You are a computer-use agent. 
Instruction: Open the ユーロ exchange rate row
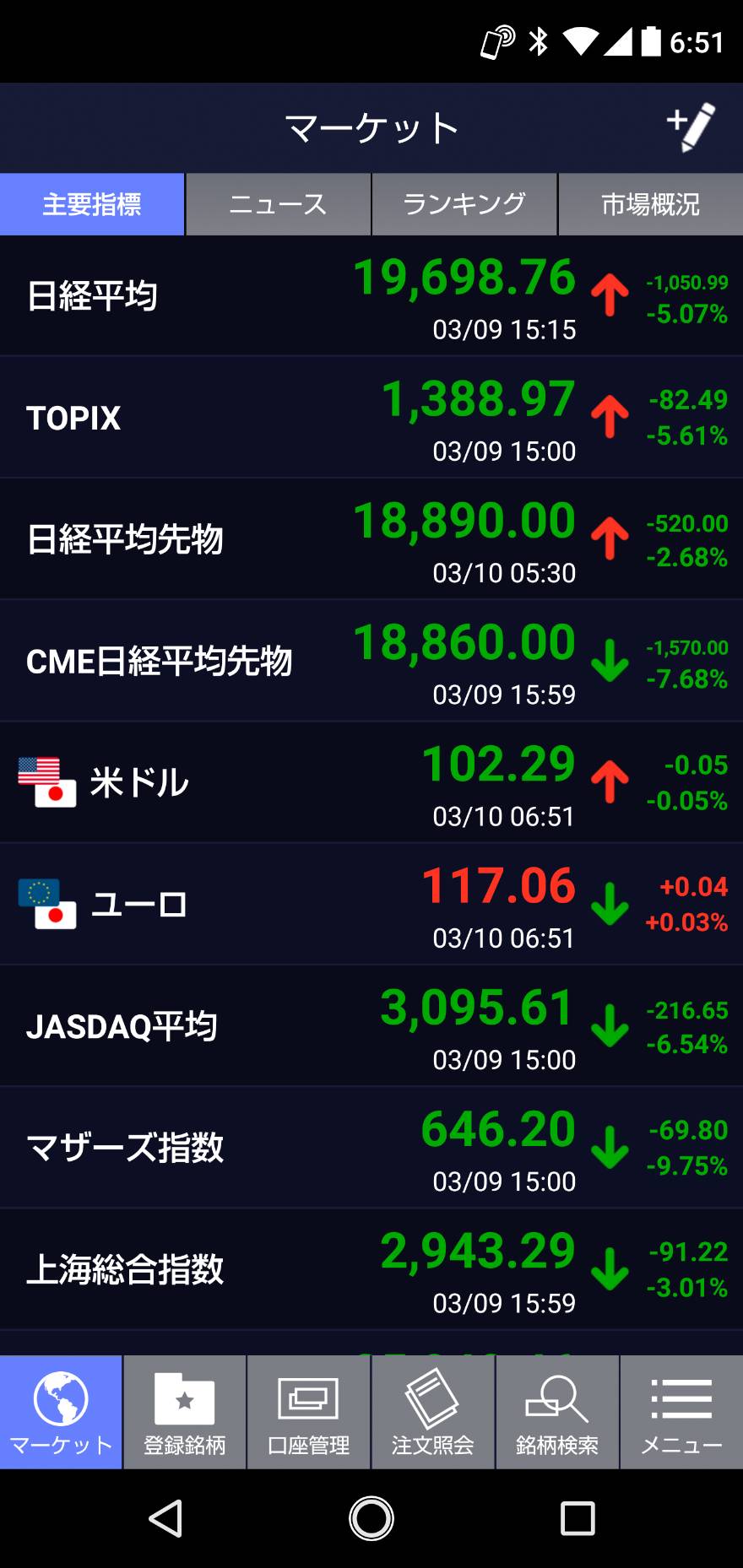(371, 904)
